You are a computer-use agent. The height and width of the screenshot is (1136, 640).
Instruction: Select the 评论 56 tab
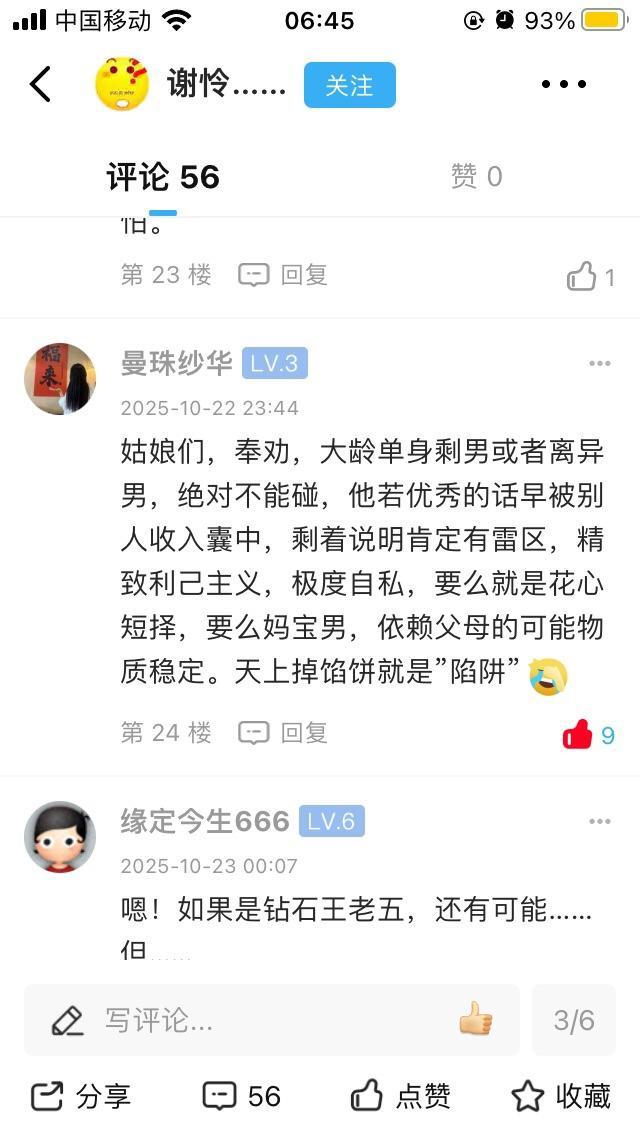(163, 177)
